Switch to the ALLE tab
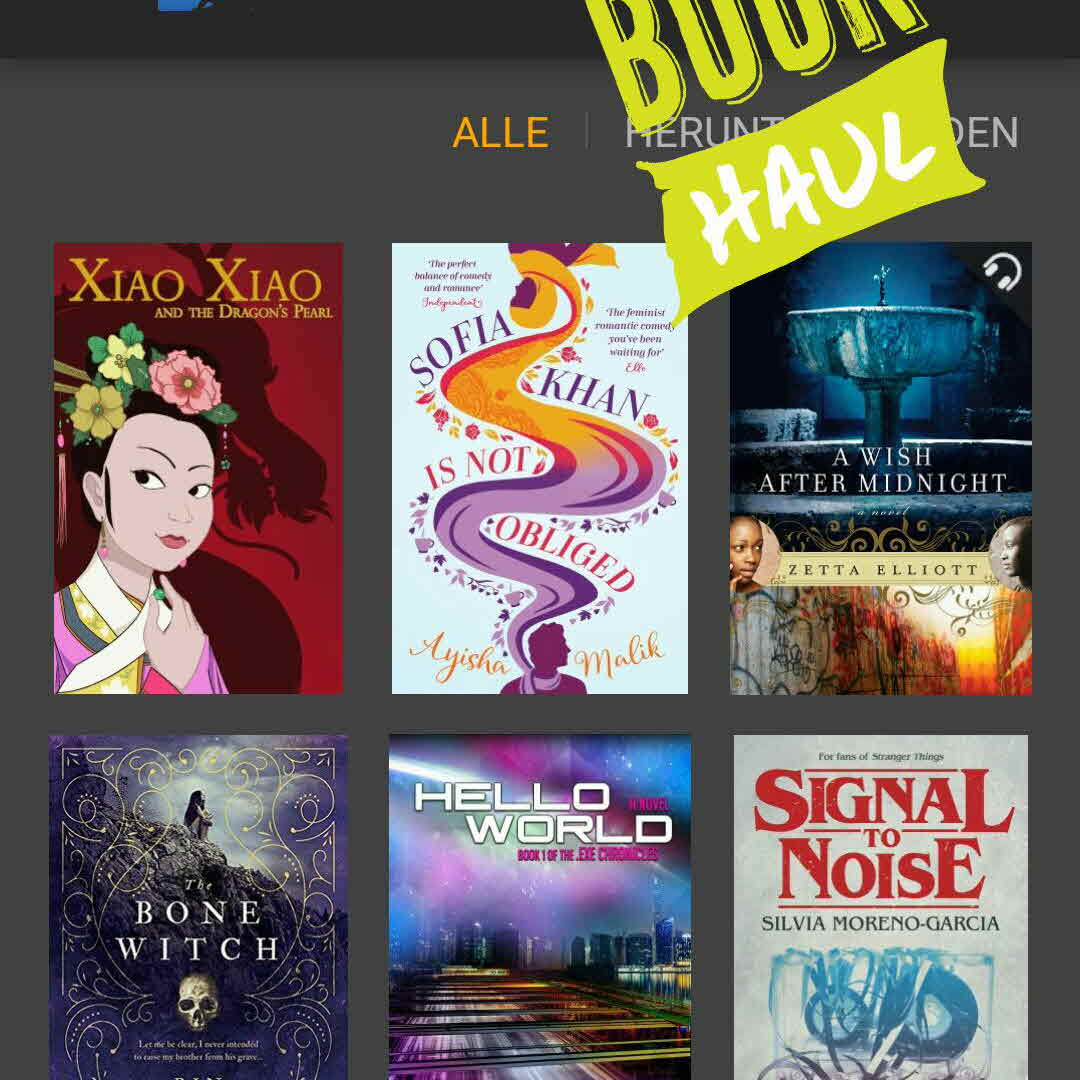The image size is (1080, 1080). [500, 133]
